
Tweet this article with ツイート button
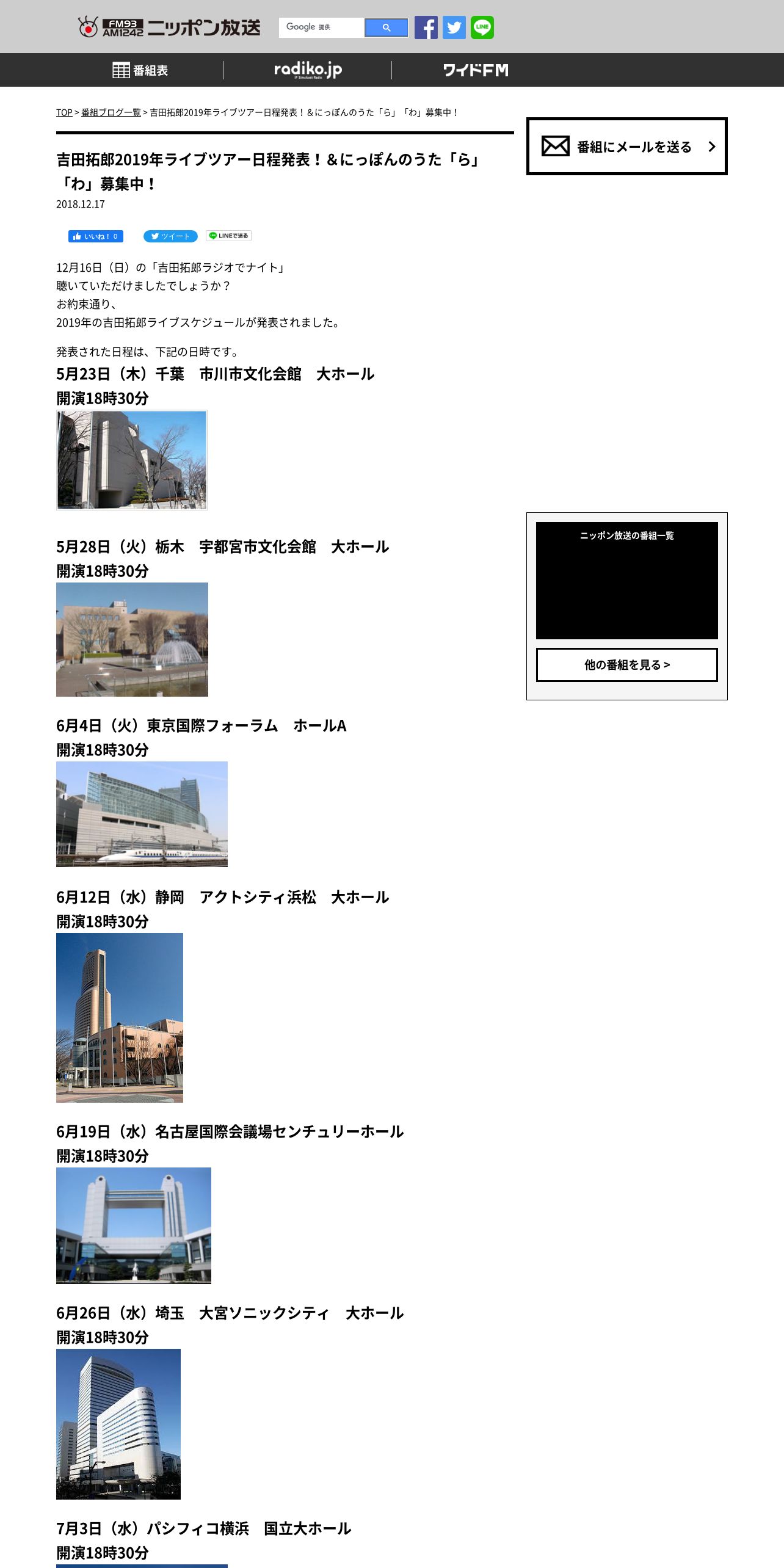170,236
